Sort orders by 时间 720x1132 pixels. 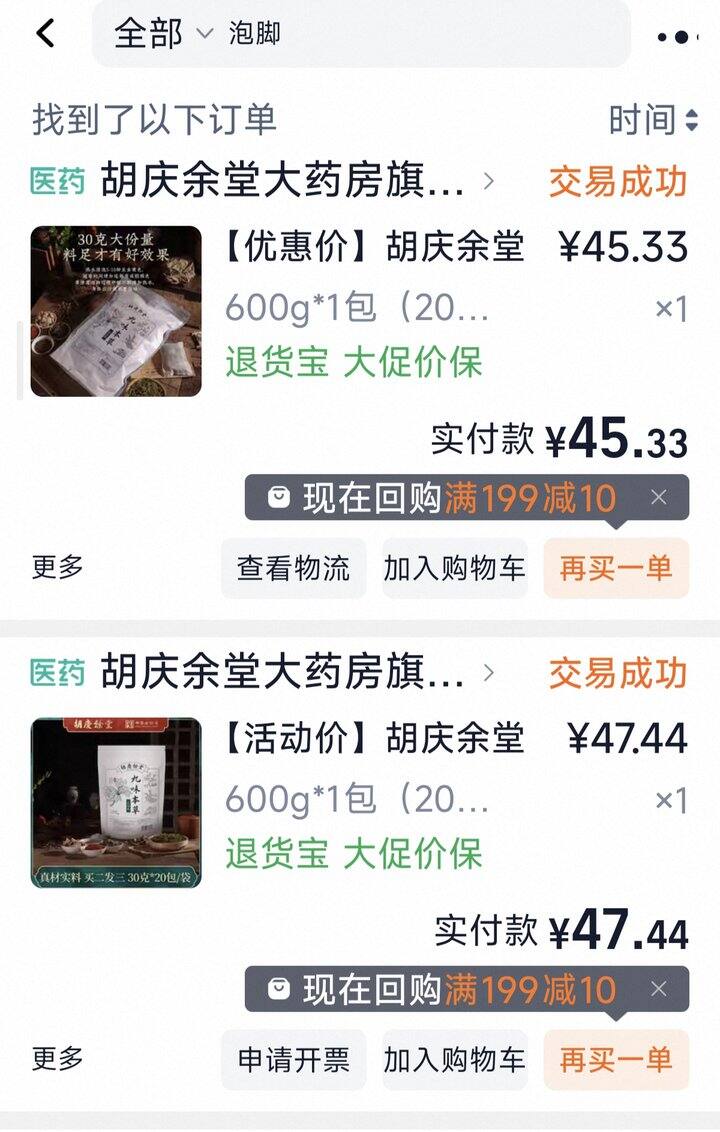click(x=653, y=121)
